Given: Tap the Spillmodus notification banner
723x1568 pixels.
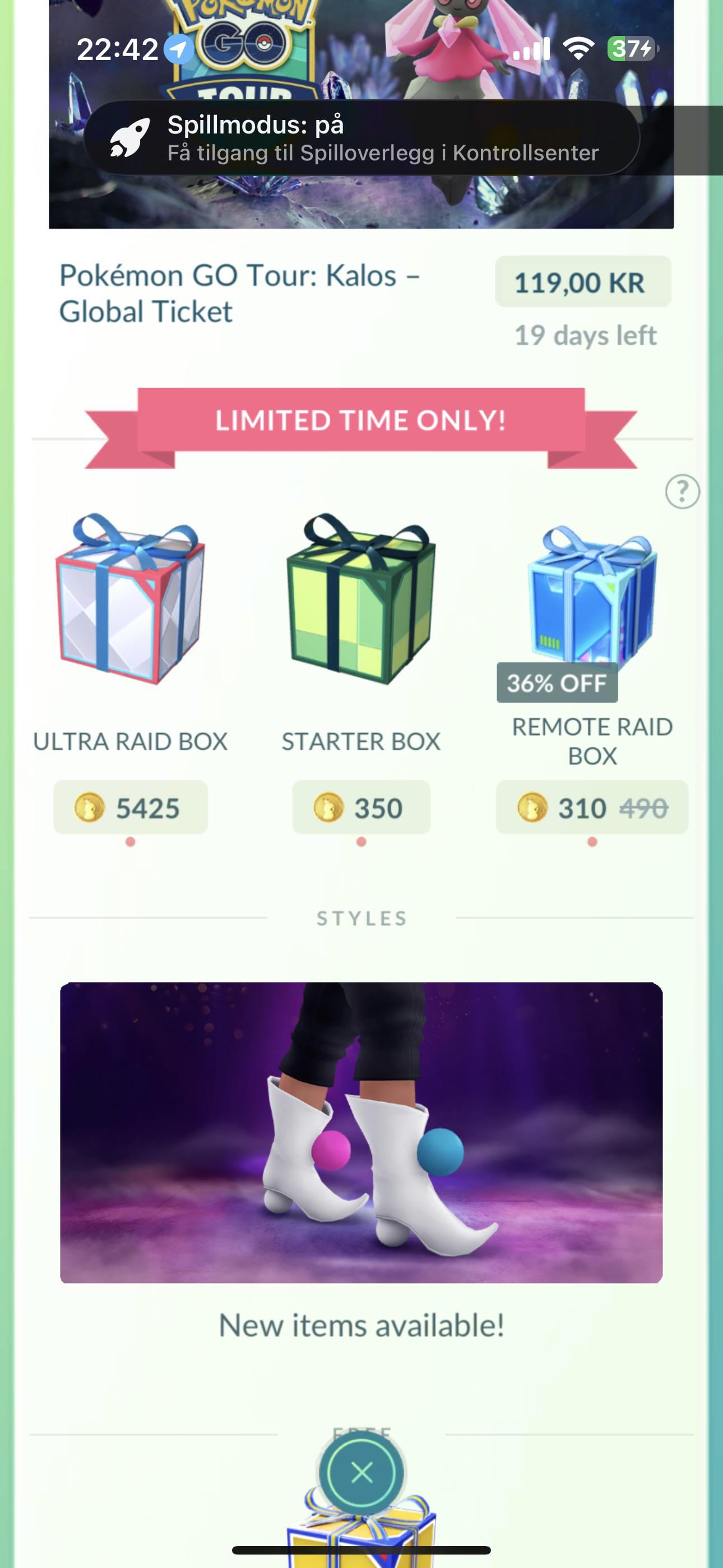Looking at the screenshot, I should click(x=361, y=138).
